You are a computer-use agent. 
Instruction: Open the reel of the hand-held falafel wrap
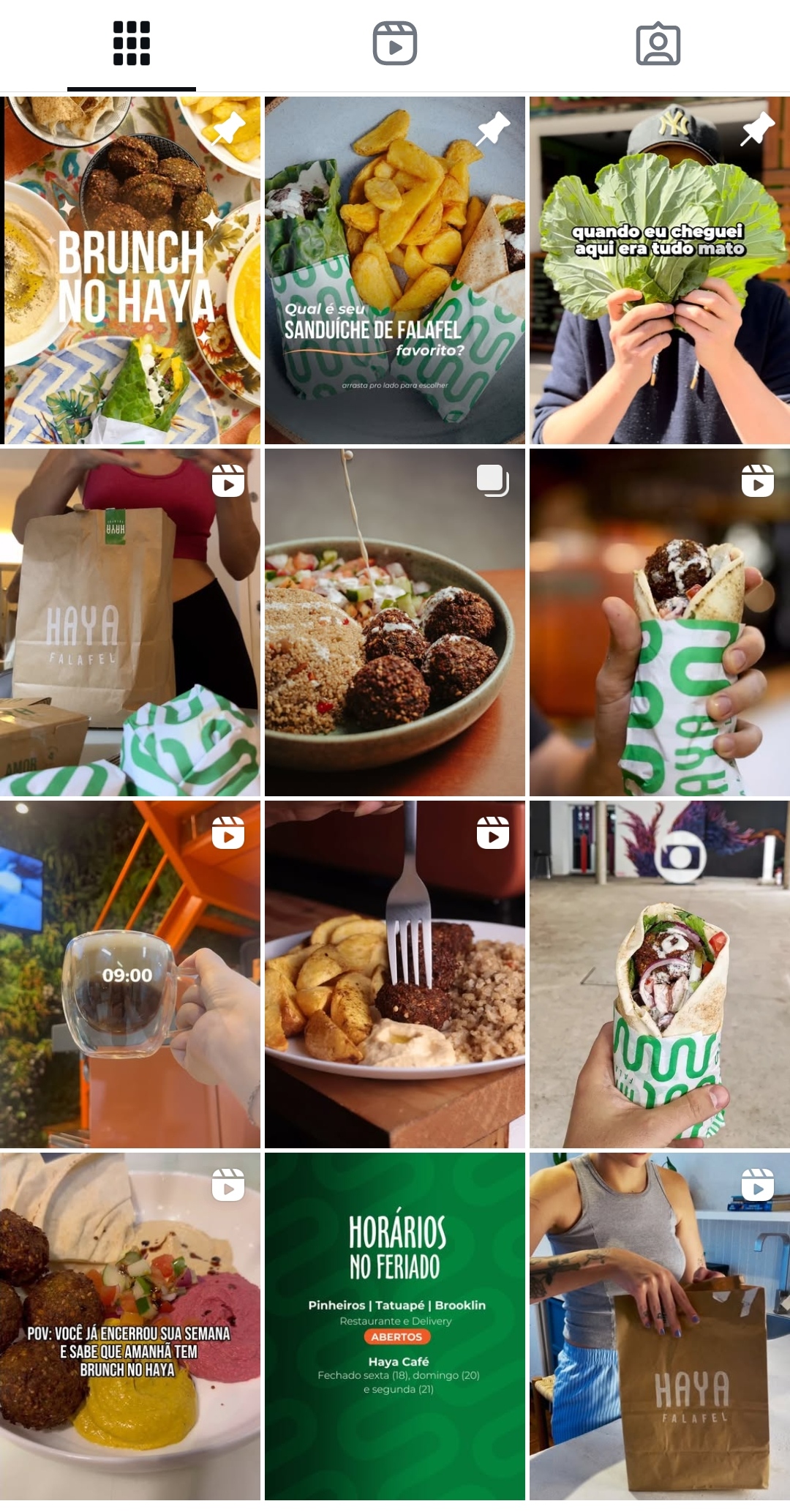coord(660,622)
